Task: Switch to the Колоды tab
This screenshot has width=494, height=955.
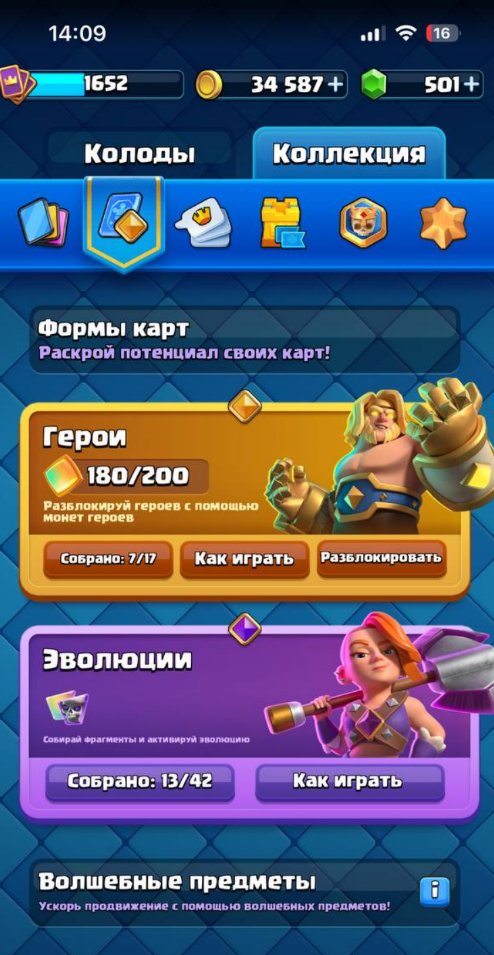Action: [139, 153]
